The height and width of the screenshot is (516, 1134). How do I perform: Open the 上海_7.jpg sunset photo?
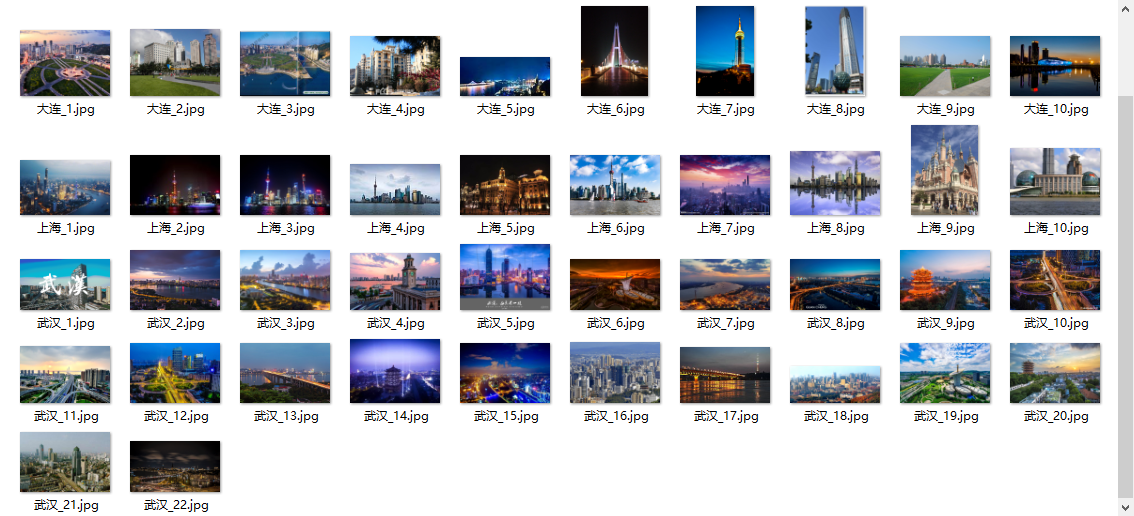(725, 185)
